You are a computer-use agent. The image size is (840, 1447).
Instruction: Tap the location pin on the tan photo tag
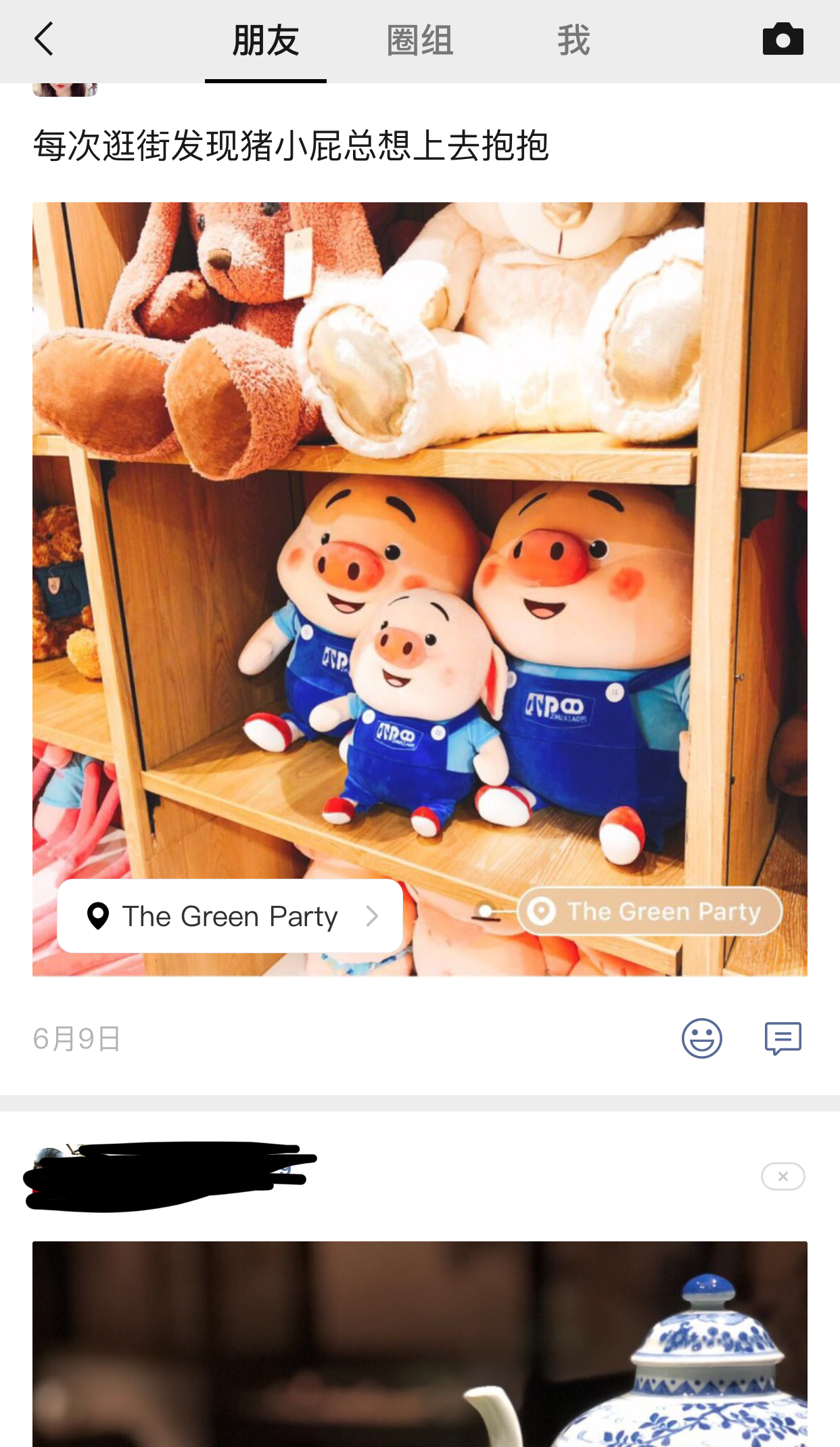[x=542, y=911]
